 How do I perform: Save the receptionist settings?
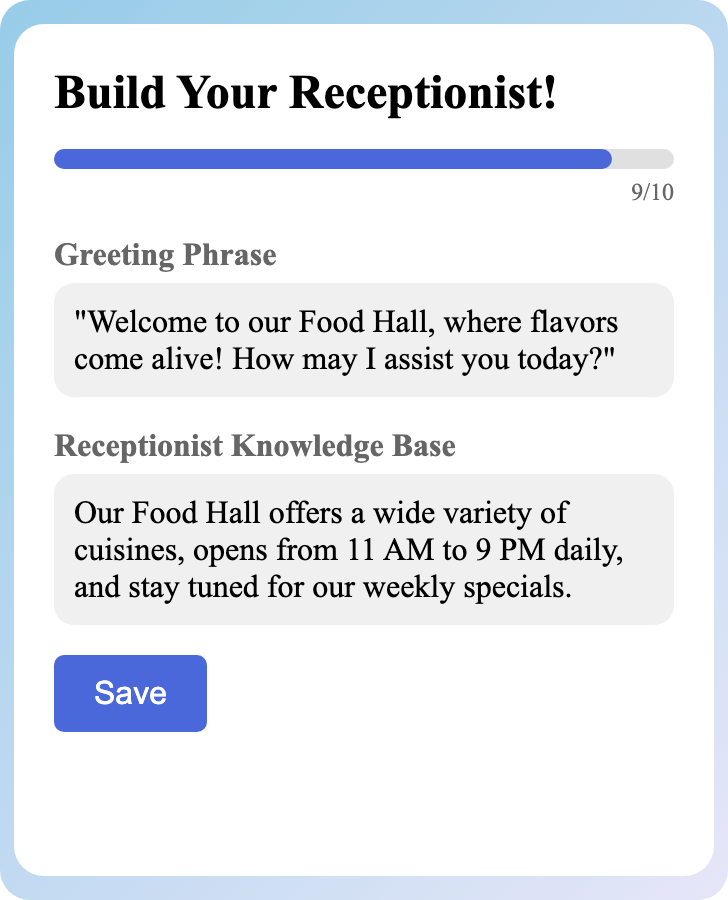coord(130,693)
